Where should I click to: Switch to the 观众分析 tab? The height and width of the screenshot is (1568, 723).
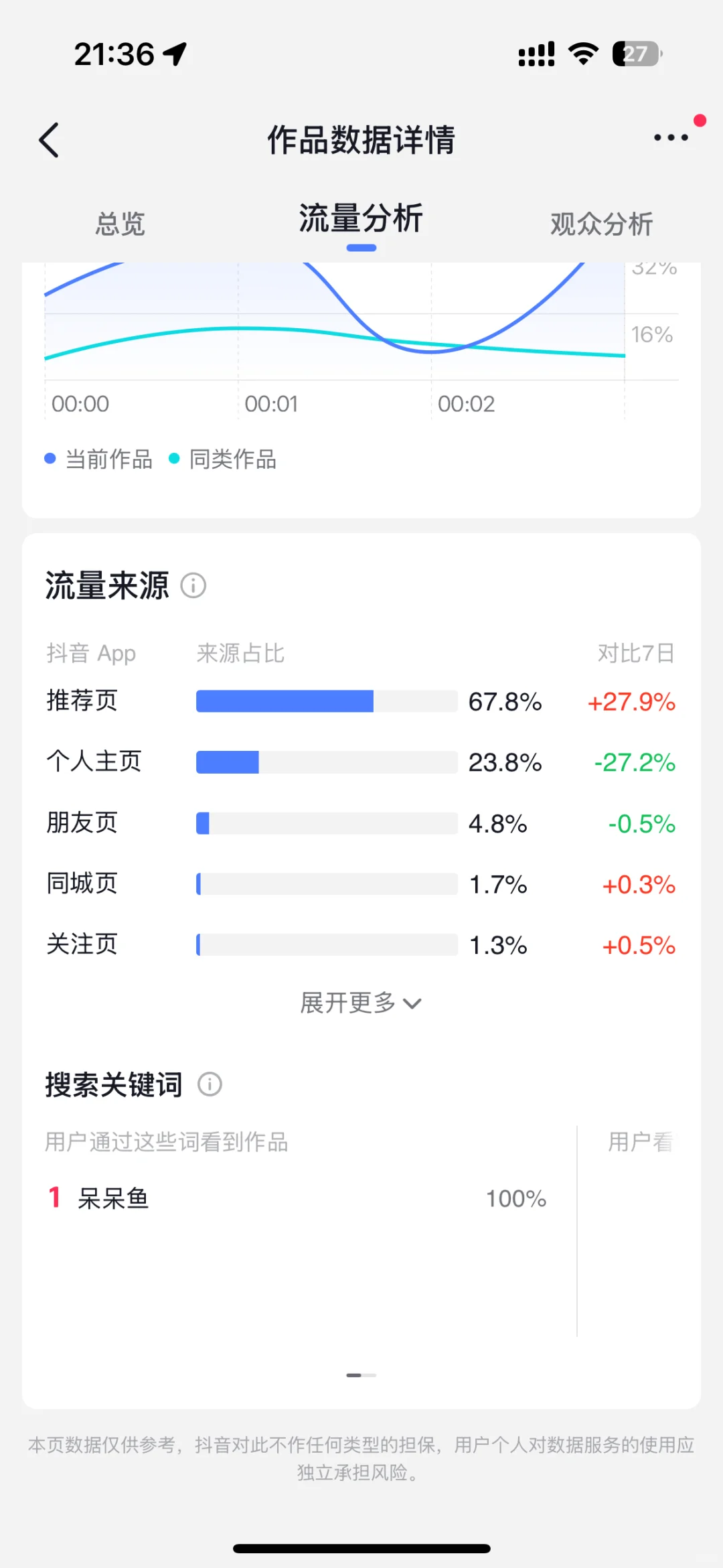coord(601,224)
